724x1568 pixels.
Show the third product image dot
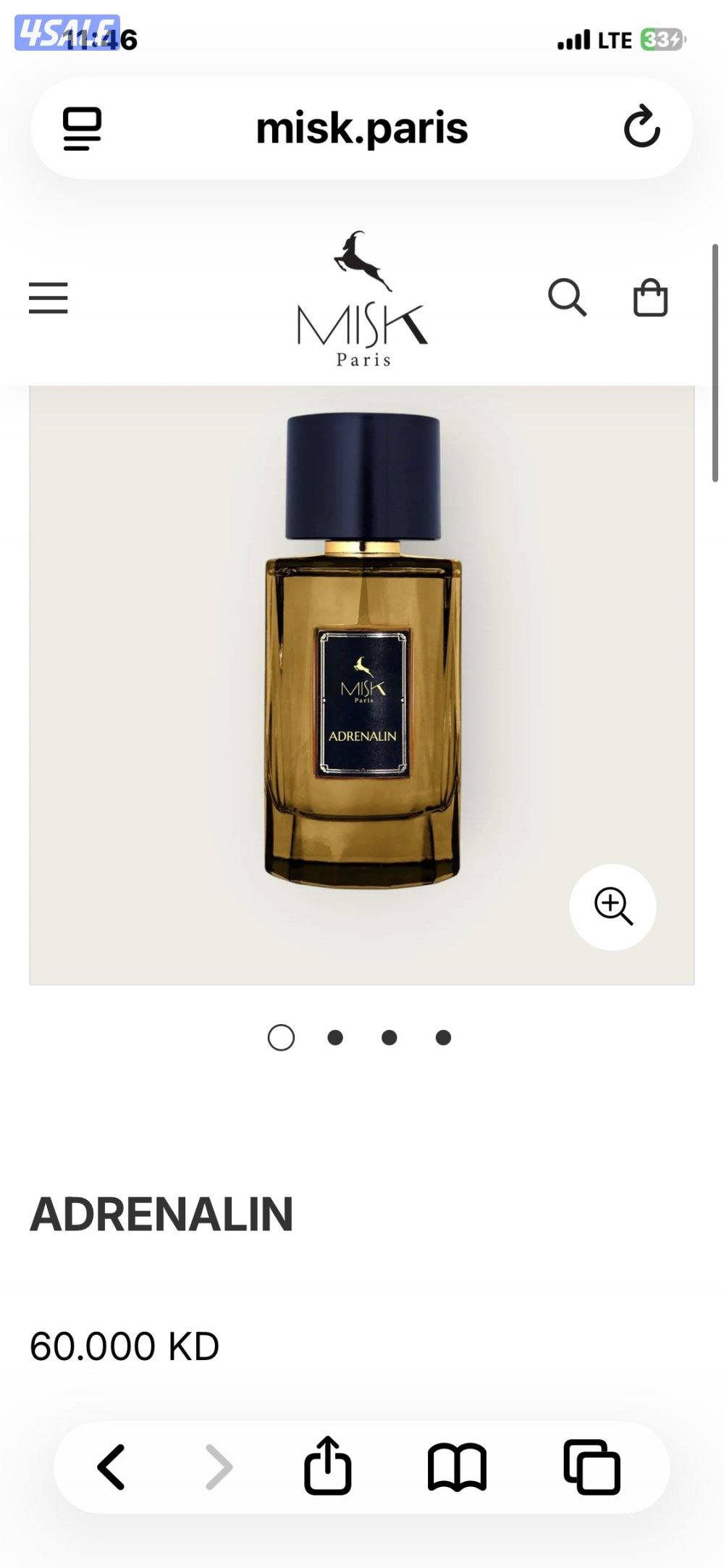390,1038
